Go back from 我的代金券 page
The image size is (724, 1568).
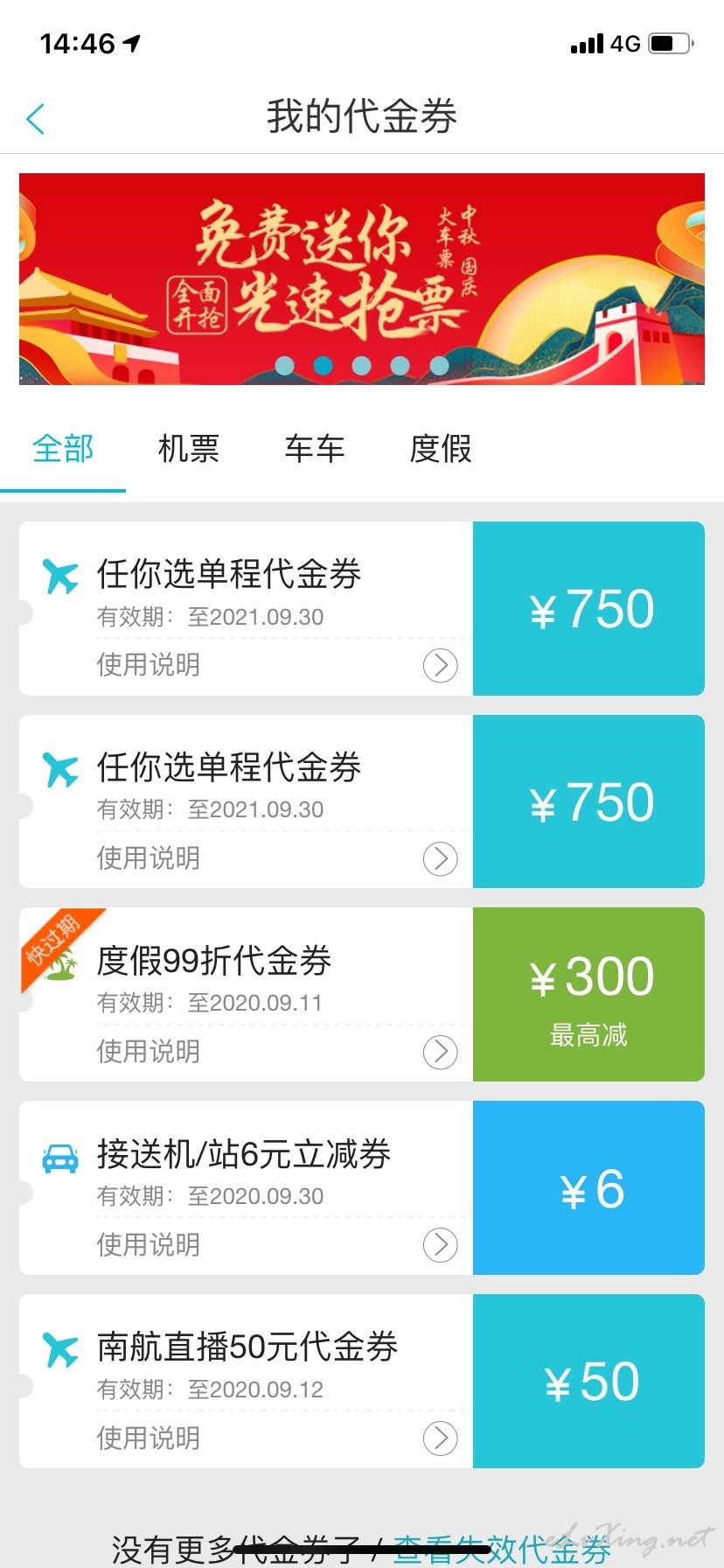pos(36,118)
